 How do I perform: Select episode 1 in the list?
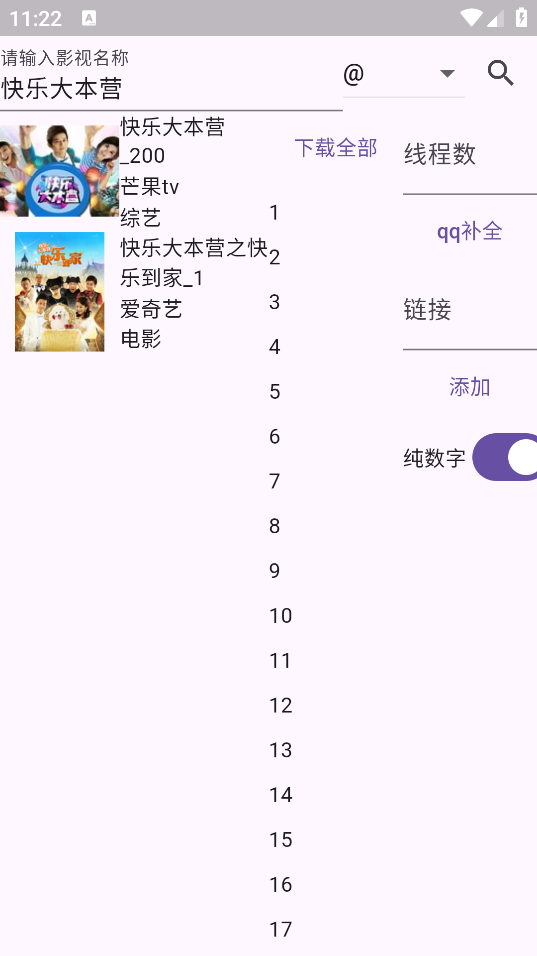pos(274,212)
